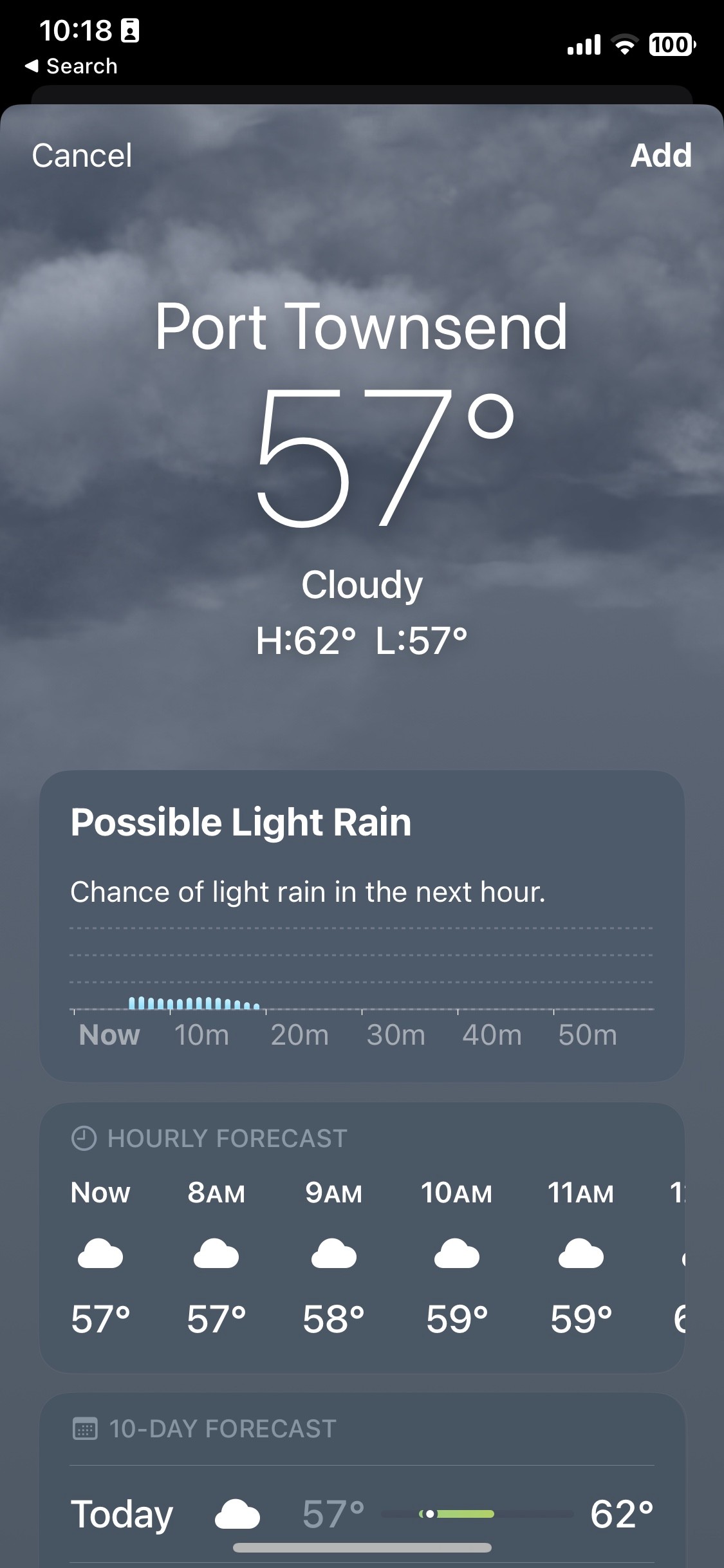Cancel adding Port Townsend
This screenshot has height=1568, width=724.
pos(82,155)
